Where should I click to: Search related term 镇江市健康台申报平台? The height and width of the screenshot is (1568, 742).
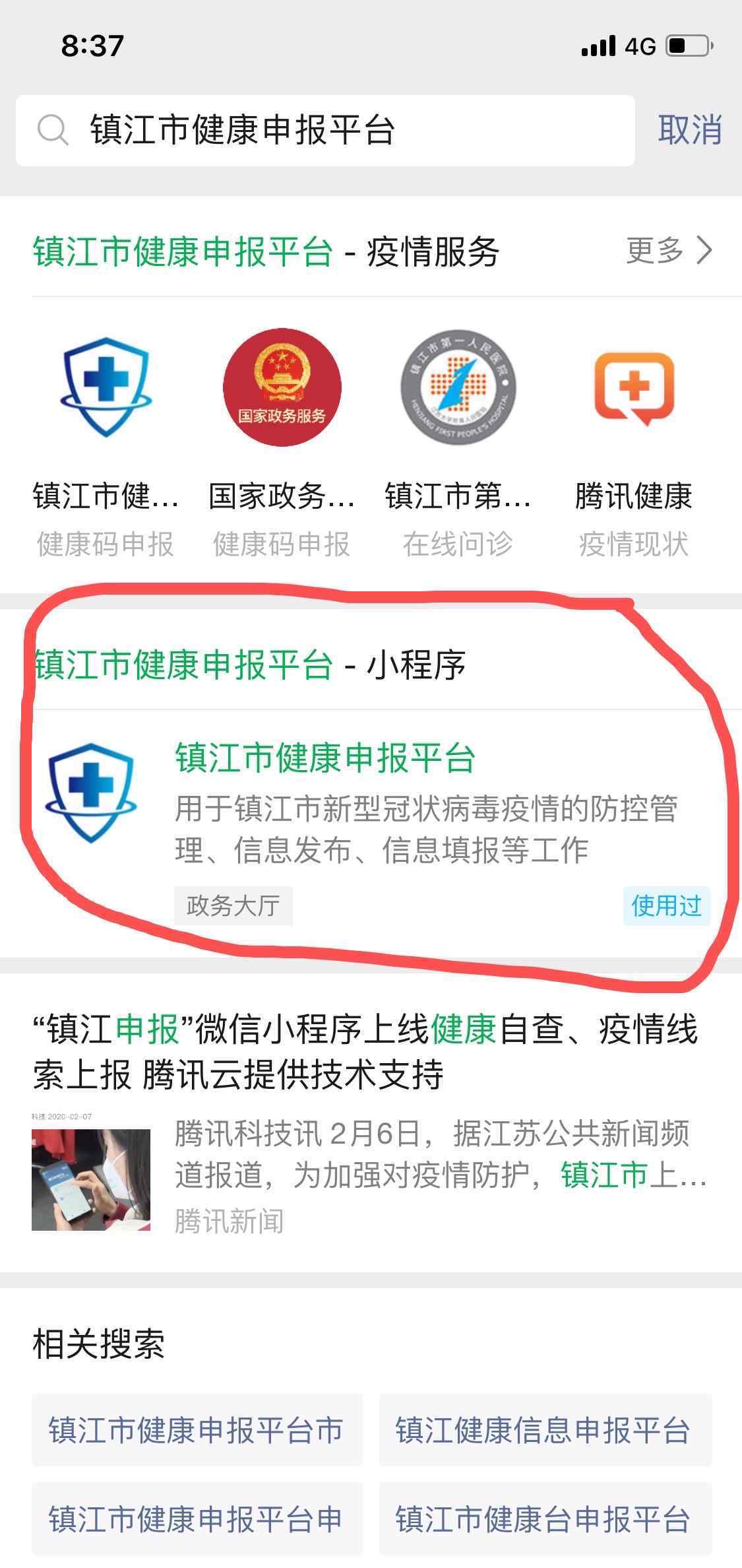coord(545,1519)
